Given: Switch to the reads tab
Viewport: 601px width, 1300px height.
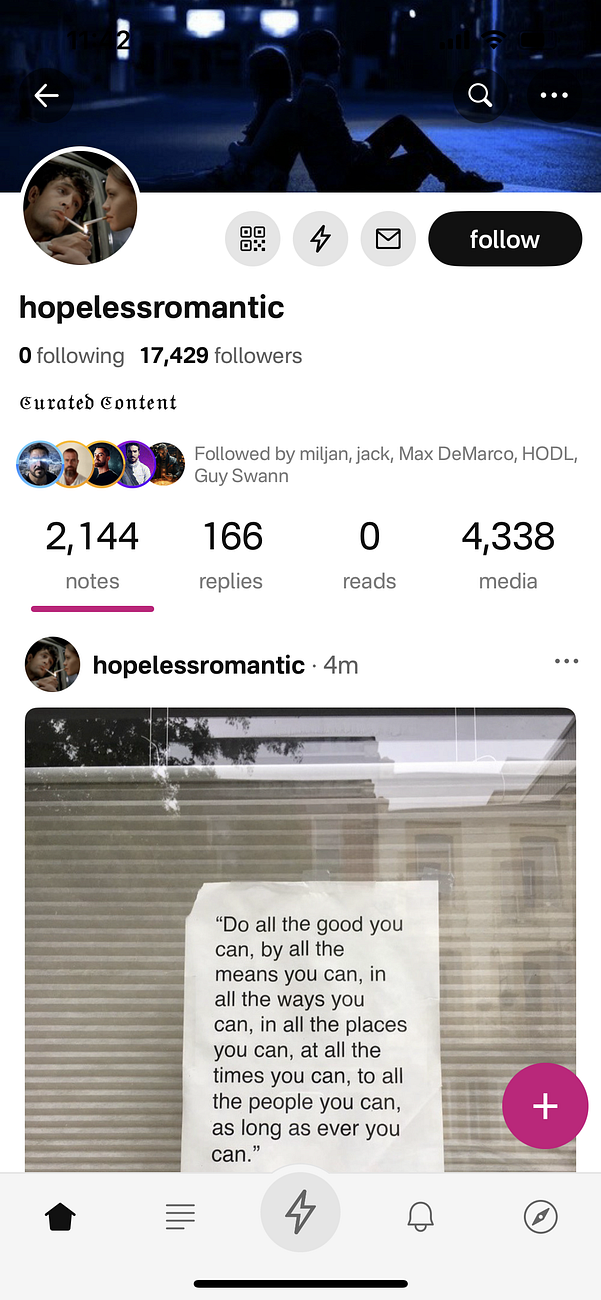Looking at the screenshot, I should coord(369,556).
